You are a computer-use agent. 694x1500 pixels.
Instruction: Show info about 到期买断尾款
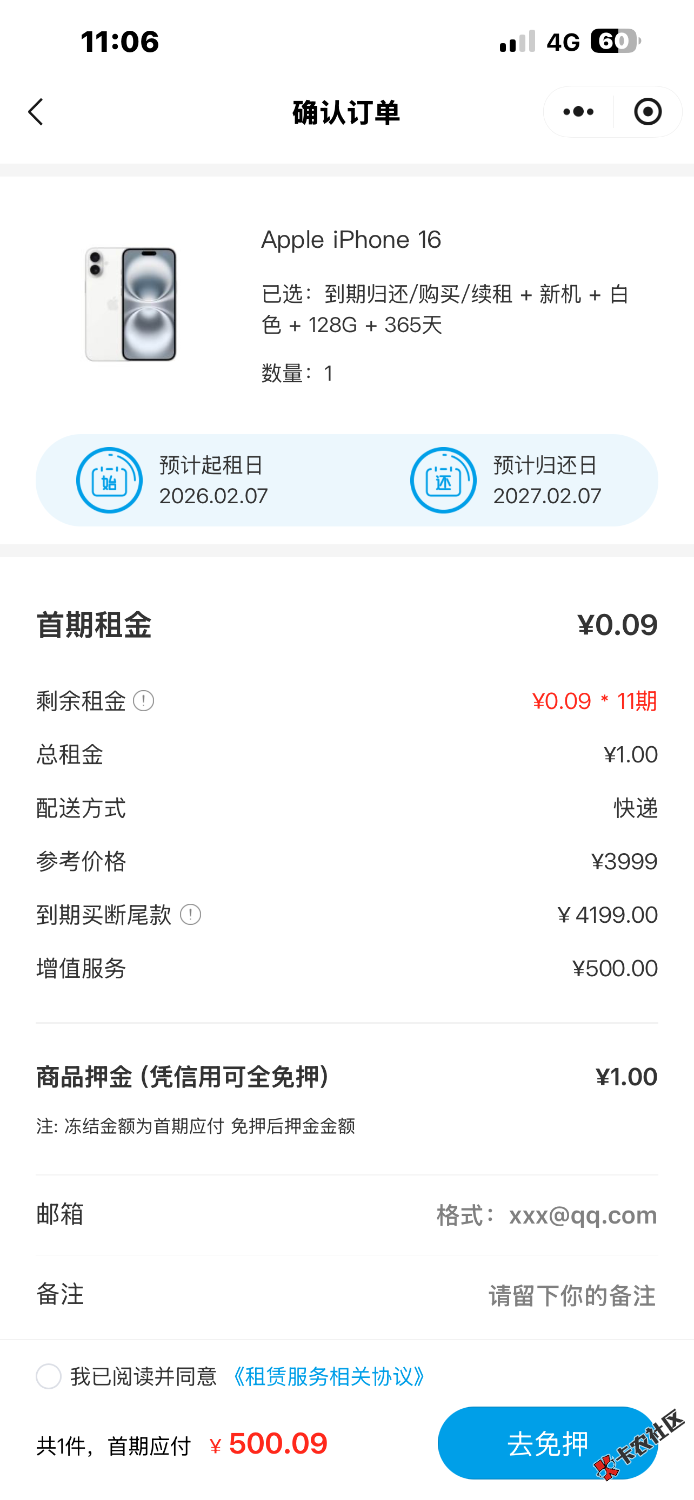pyautogui.click(x=190, y=915)
